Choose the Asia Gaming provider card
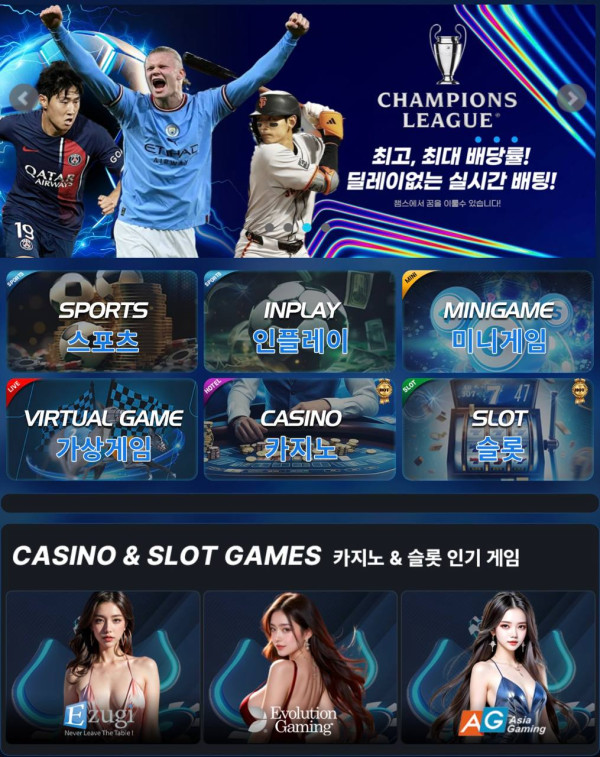Viewport: 600px width, 757px height. tap(497, 668)
